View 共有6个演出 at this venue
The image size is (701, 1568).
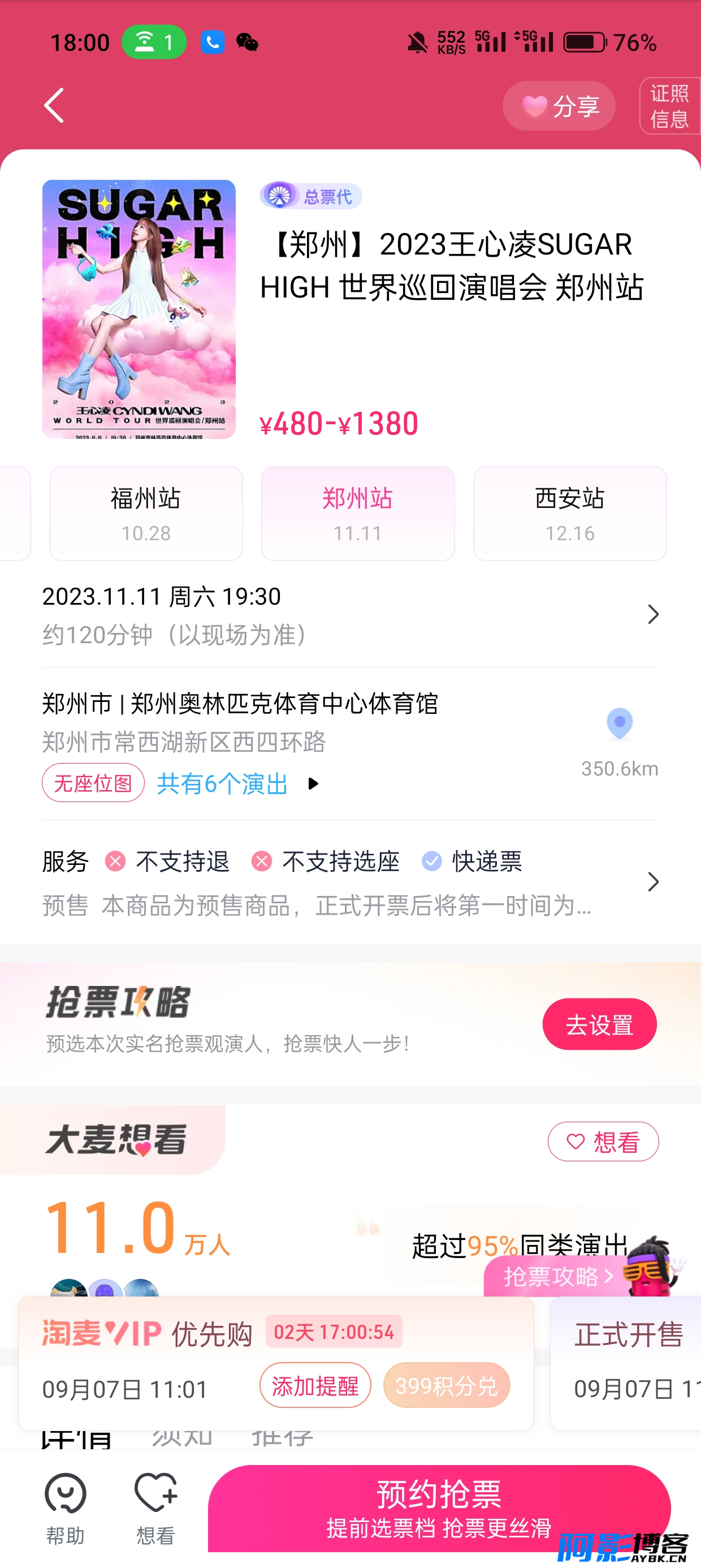click(236, 783)
